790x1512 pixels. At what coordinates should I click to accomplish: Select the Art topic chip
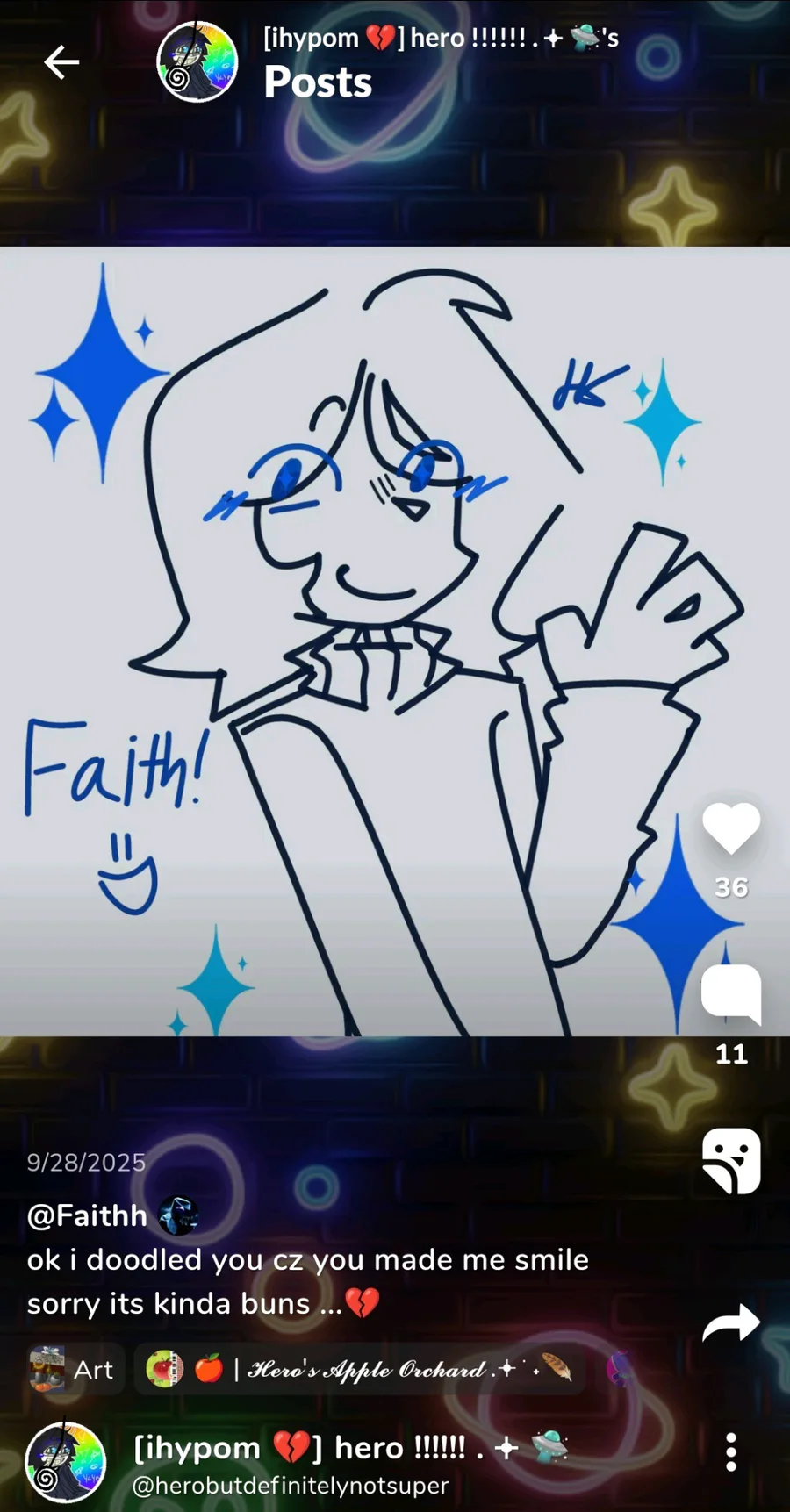[x=74, y=1370]
